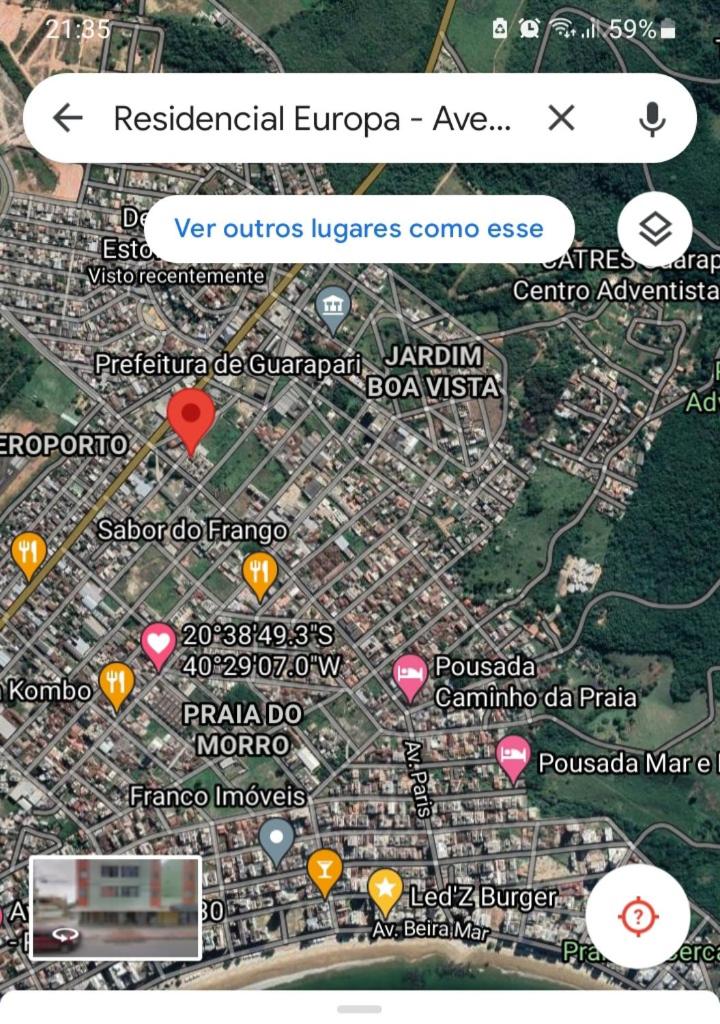Select the red Residencial Europa pin
Image resolution: width=720 pixels, height=1024 pixels.
point(190,418)
